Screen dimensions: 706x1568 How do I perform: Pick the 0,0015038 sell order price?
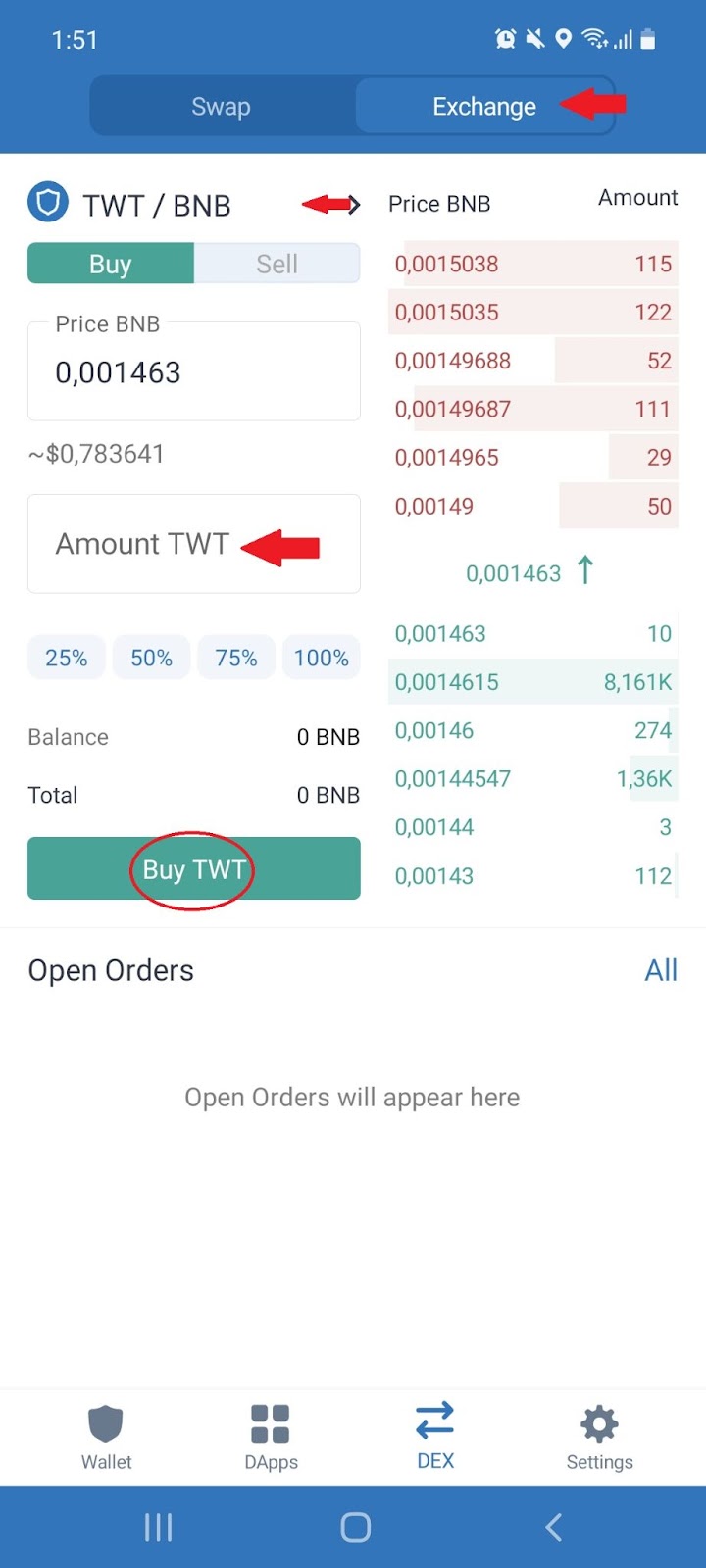point(446,264)
